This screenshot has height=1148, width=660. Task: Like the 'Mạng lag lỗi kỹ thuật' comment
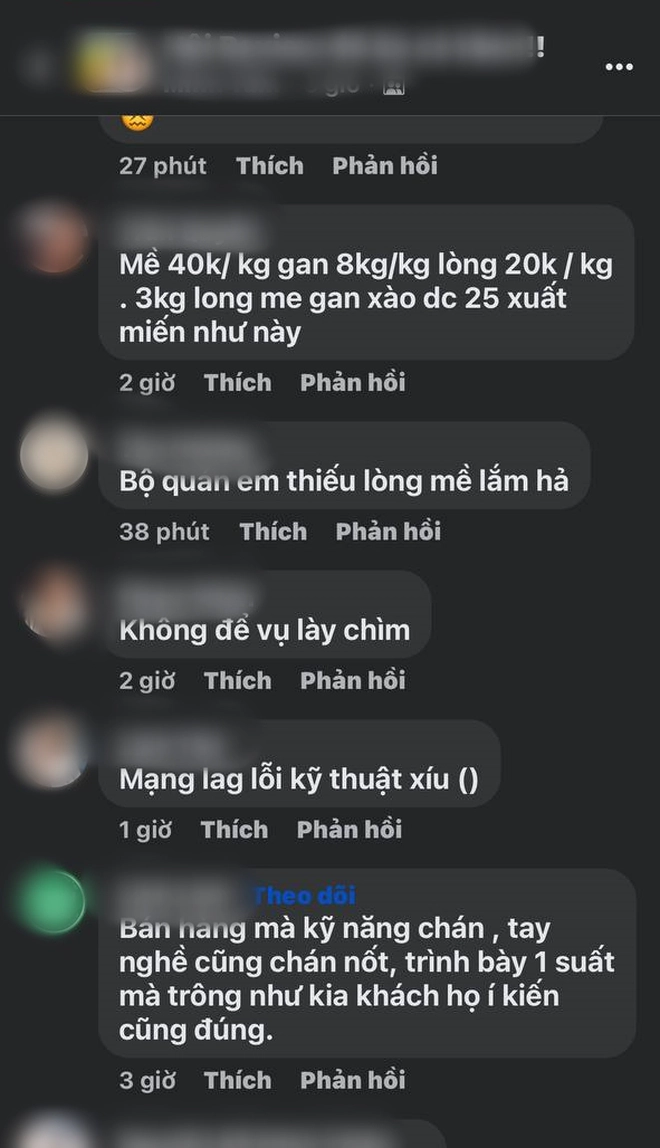pyautogui.click(x=234, y=829)
